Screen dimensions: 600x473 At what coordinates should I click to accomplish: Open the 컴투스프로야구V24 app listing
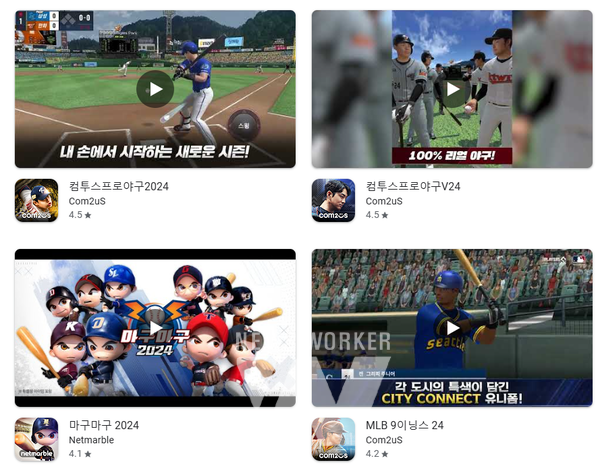point(412,186)
